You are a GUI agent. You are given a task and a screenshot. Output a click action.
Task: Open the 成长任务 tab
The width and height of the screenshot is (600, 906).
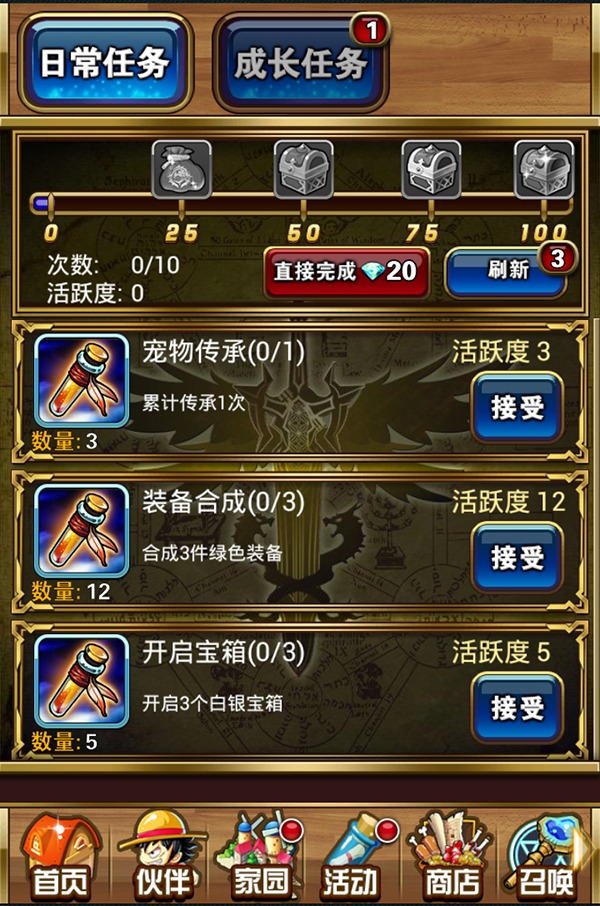click(x=300, y=64)
